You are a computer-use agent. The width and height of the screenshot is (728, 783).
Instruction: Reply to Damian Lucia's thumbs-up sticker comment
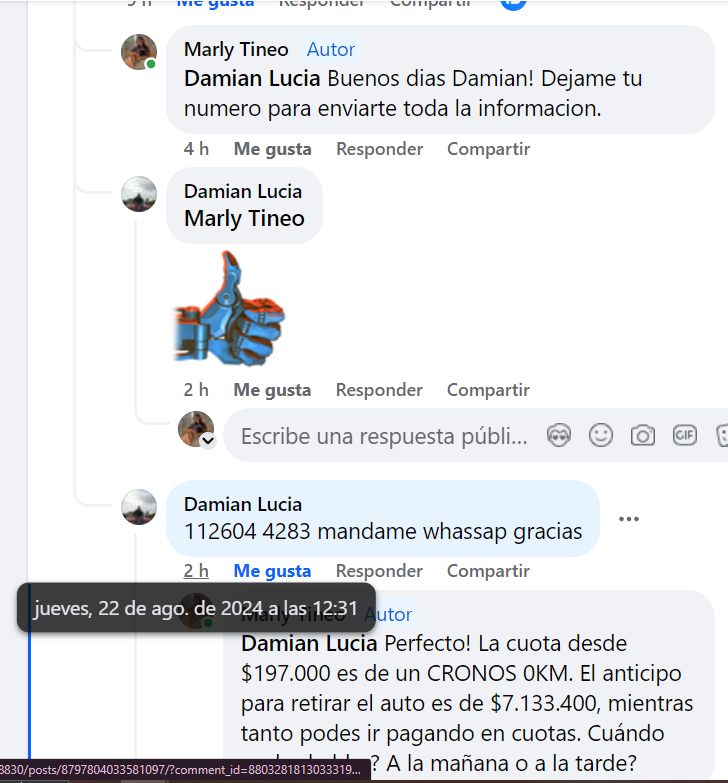point(379,390)
